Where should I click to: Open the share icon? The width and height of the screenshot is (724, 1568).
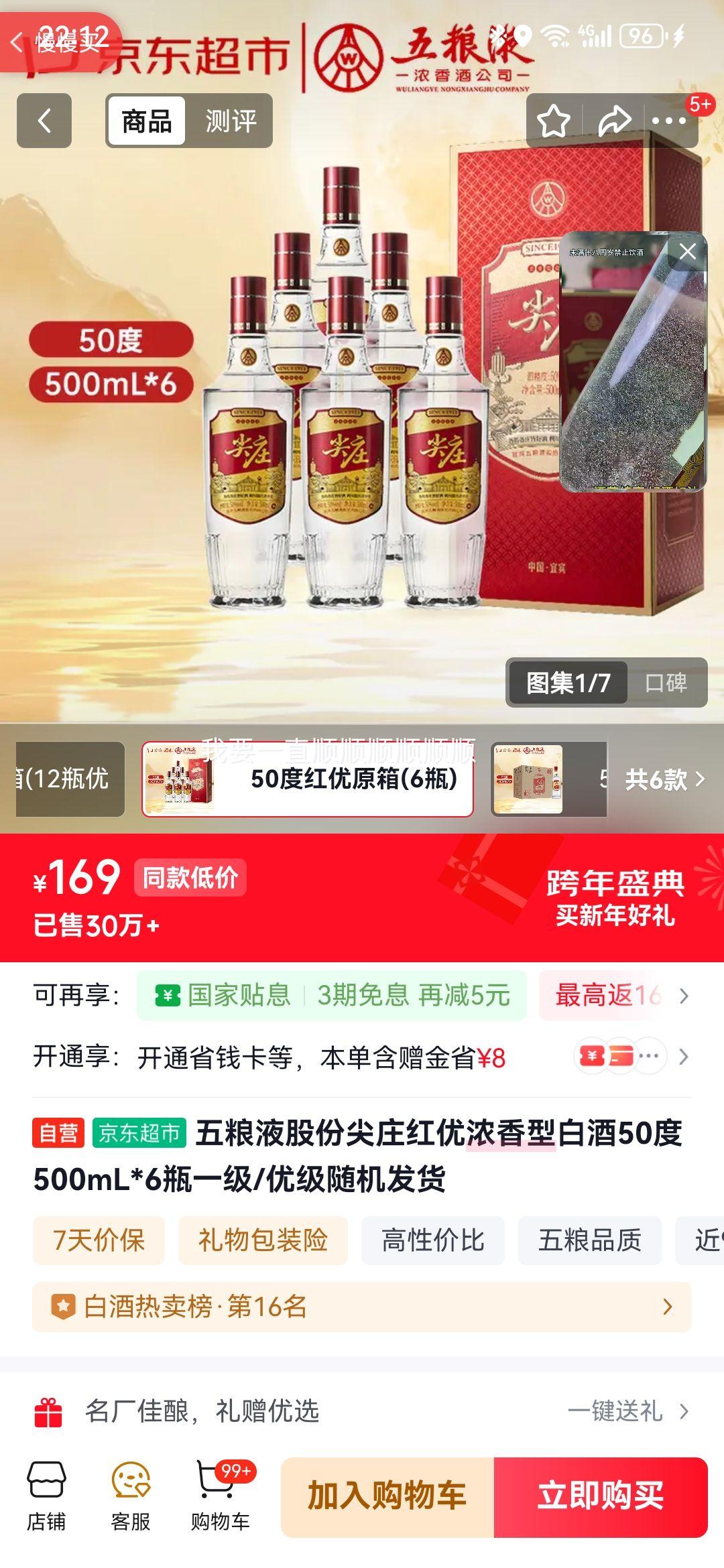pyautogui.click(x=615, y=119)
